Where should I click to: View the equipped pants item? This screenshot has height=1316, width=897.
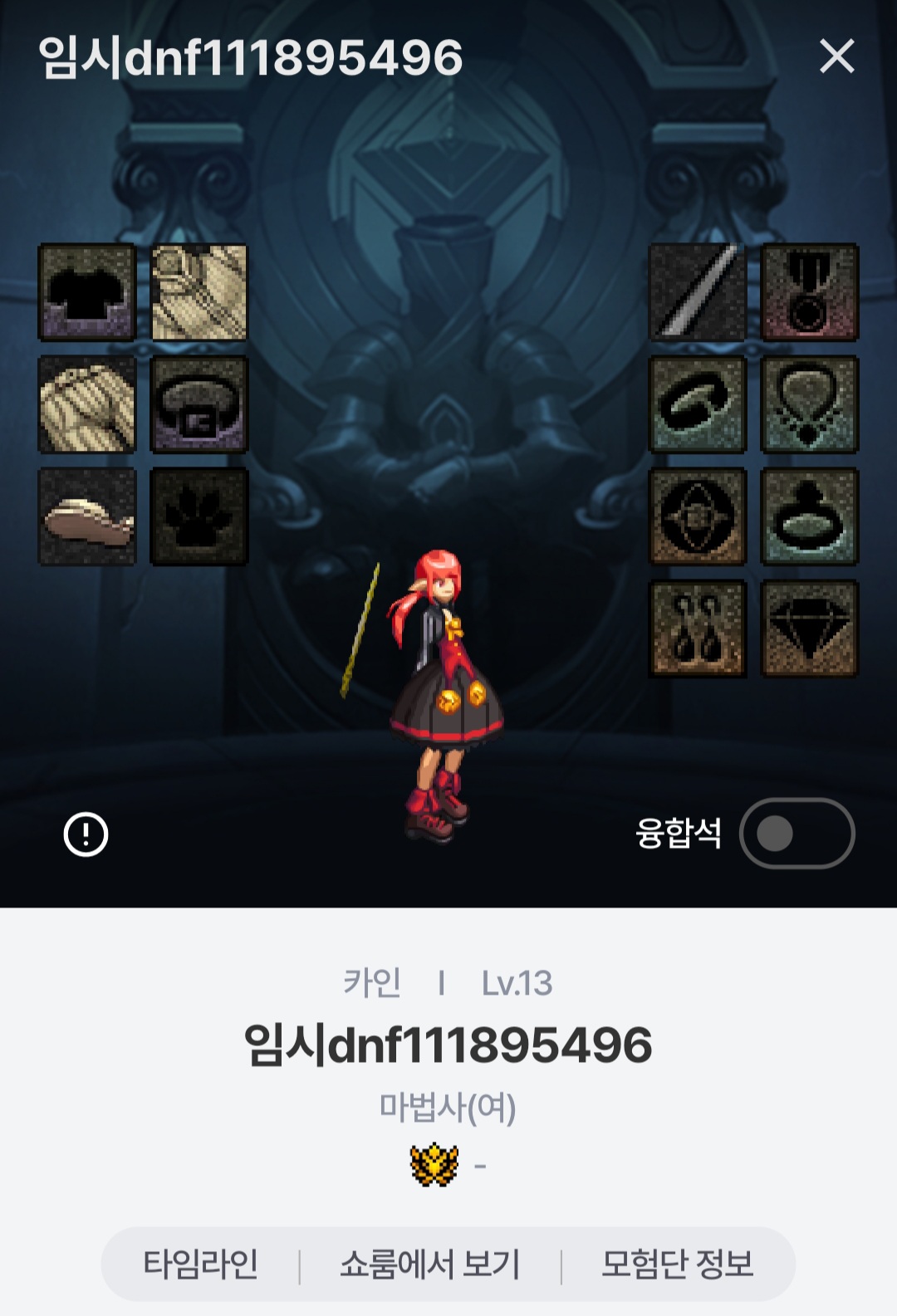(x=87, y=404)
